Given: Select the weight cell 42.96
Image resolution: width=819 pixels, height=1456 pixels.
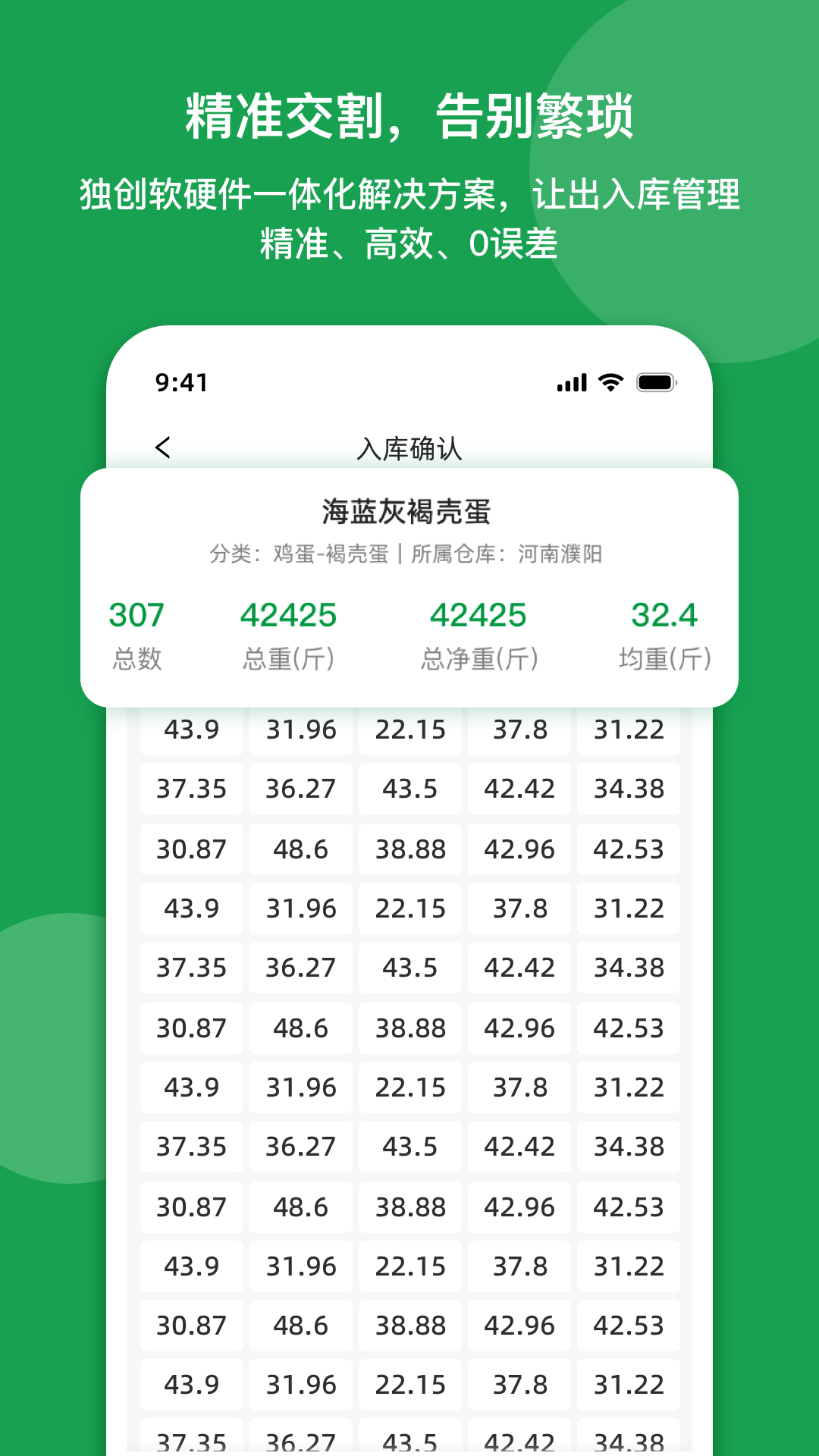Looking at the screenshot, I should [519, 849].
